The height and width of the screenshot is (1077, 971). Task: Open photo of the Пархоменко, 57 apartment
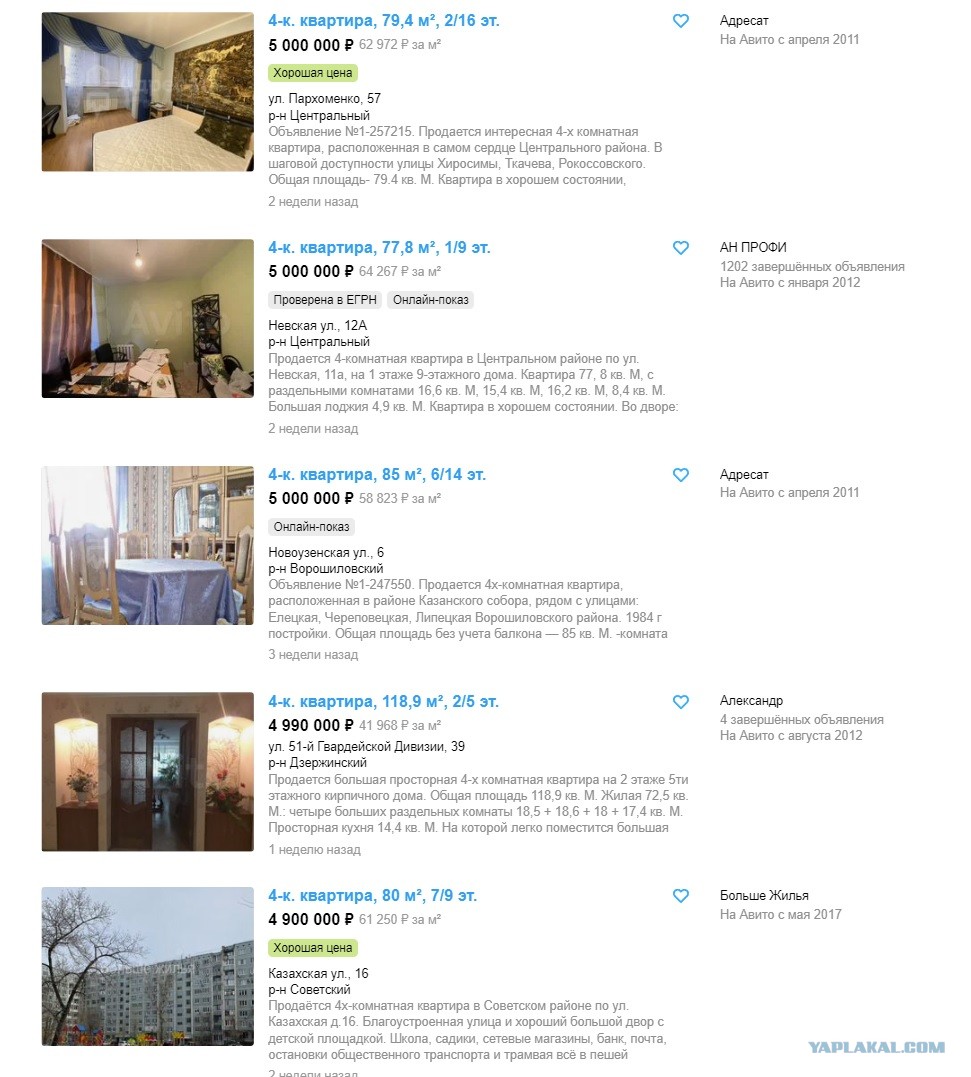tap(148, 91)
